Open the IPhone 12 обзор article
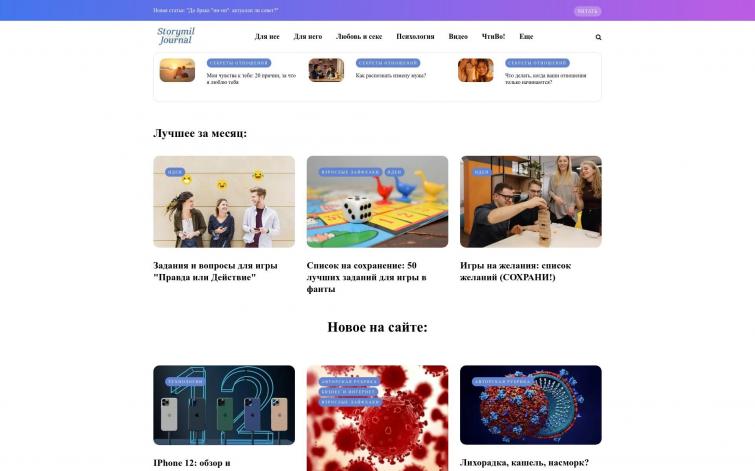This screenshot has width=755, height=471. pyautogui.click(x=191, y=463)
